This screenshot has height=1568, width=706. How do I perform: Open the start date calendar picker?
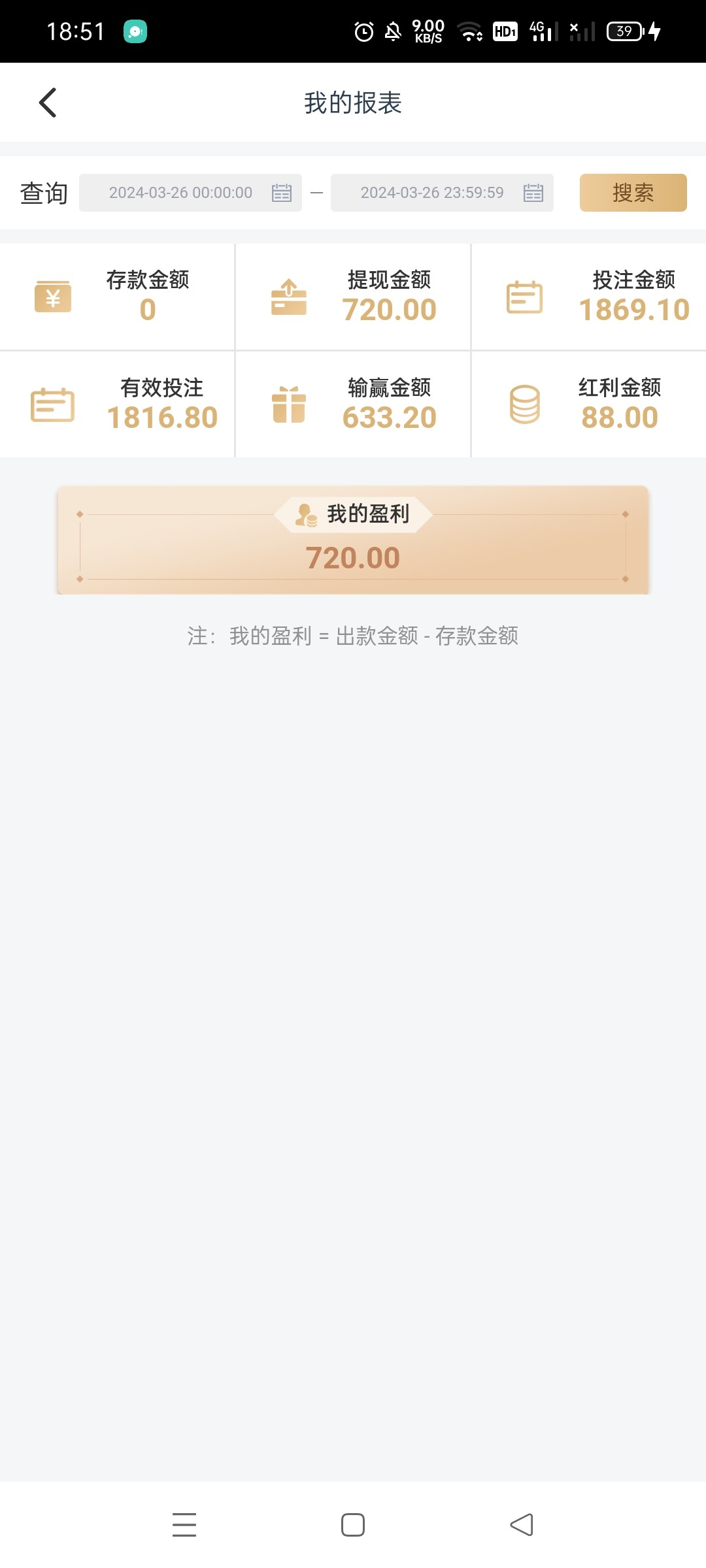click(280, 192)
